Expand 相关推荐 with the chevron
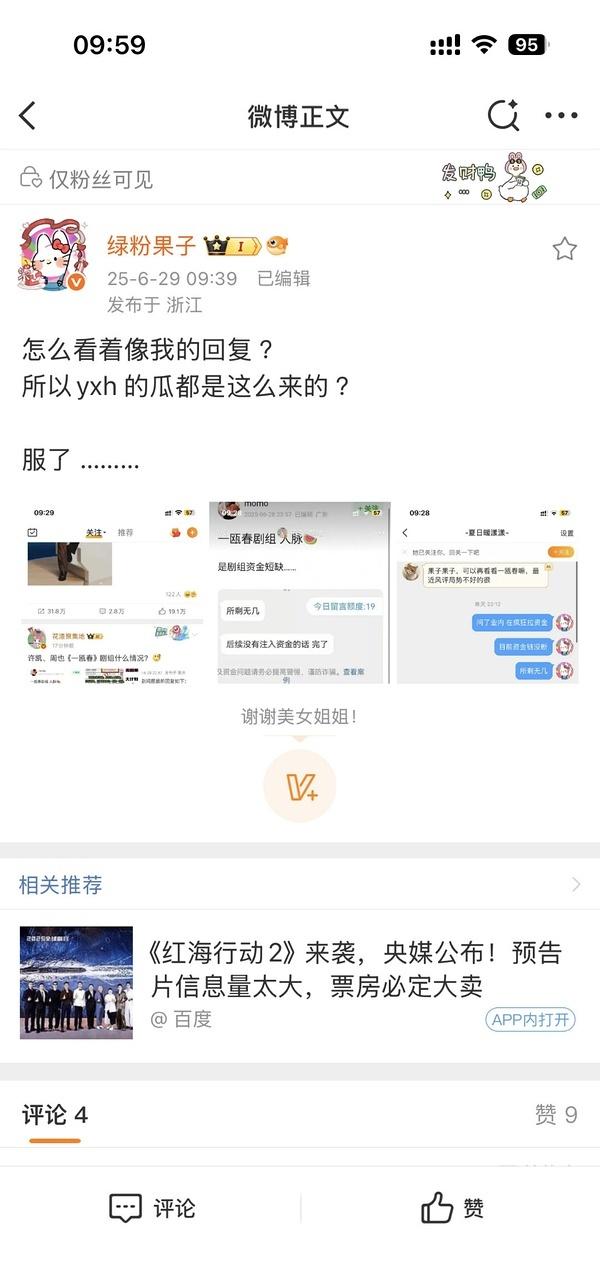This screenshot has height=1266, width=600. tap(576, 885)
